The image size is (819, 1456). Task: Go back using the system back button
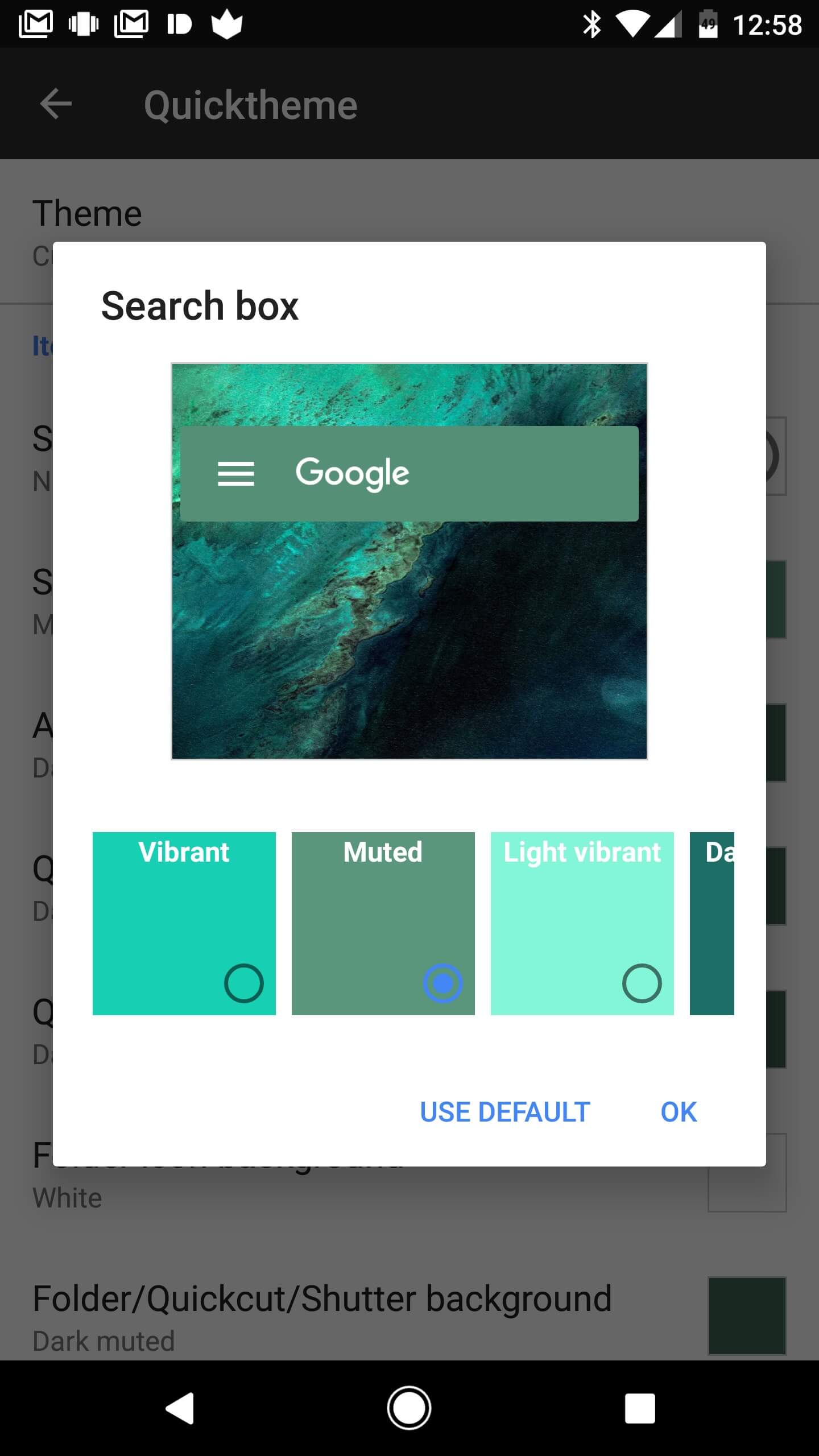[x=180, y=1408]
